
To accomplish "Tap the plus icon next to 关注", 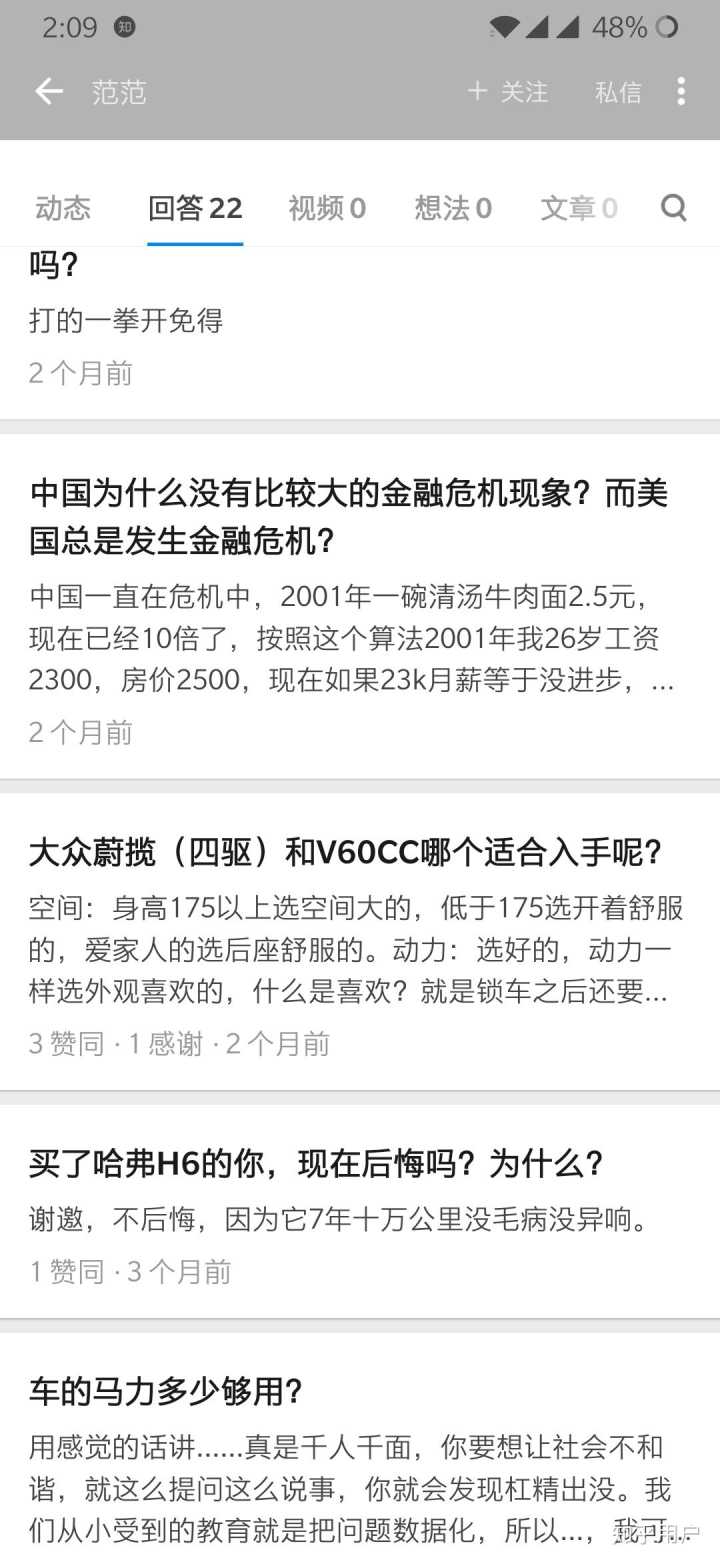I will pyautogui.click(x=478, y=91).
